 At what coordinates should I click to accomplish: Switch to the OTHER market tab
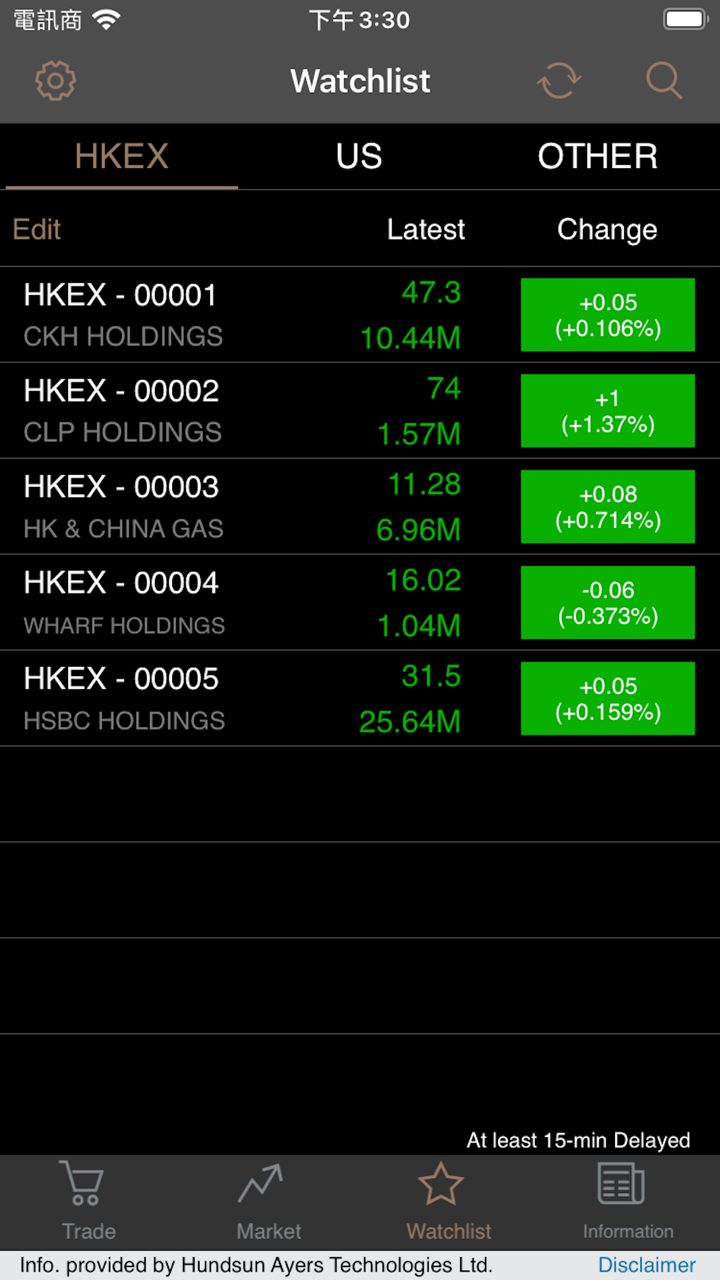598,157
